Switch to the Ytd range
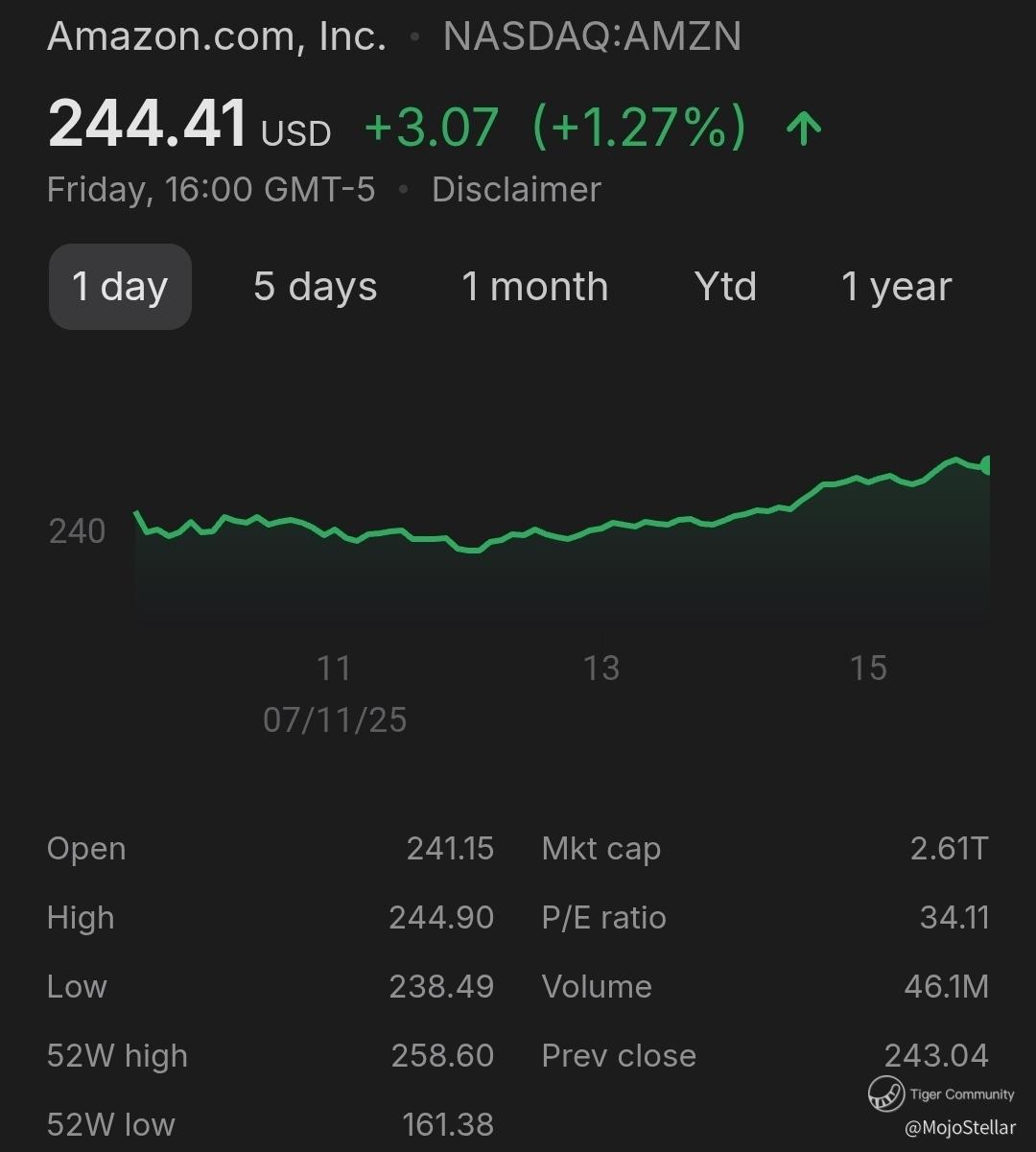The image size is (1036, 1152). point(725,287)
